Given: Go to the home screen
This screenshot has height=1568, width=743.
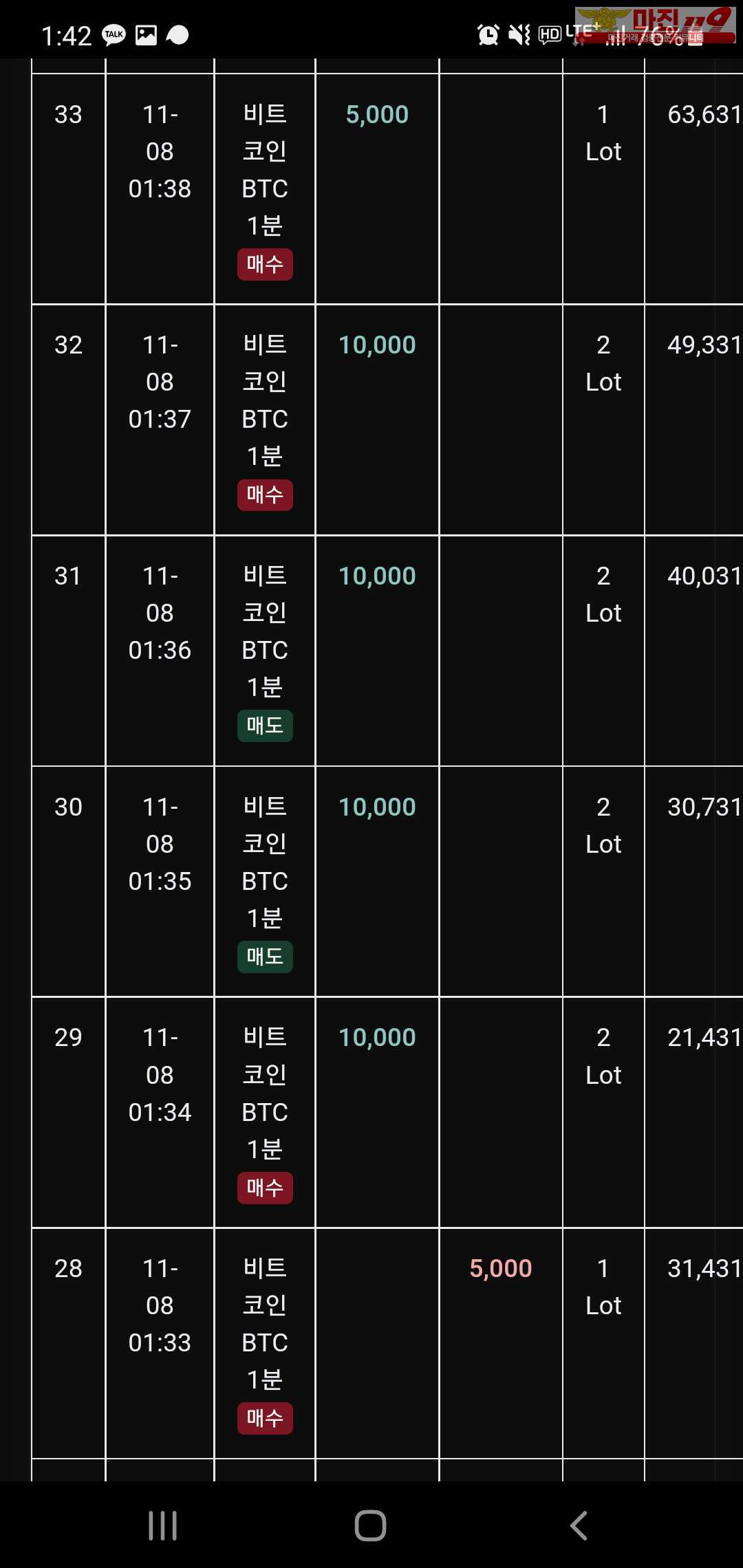Looking at the screenshot, I should [x=370, y=1525].
